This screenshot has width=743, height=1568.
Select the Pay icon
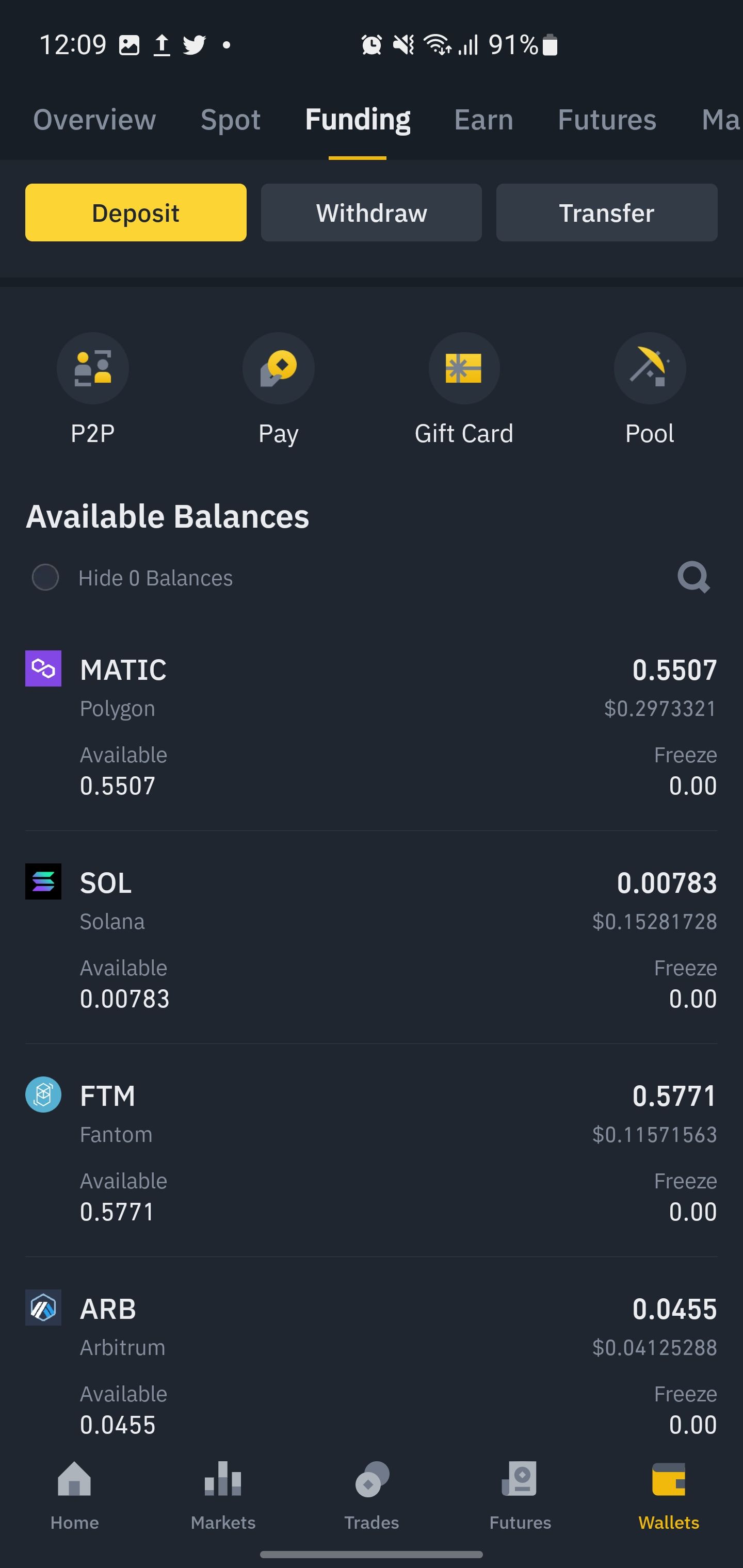278,368
